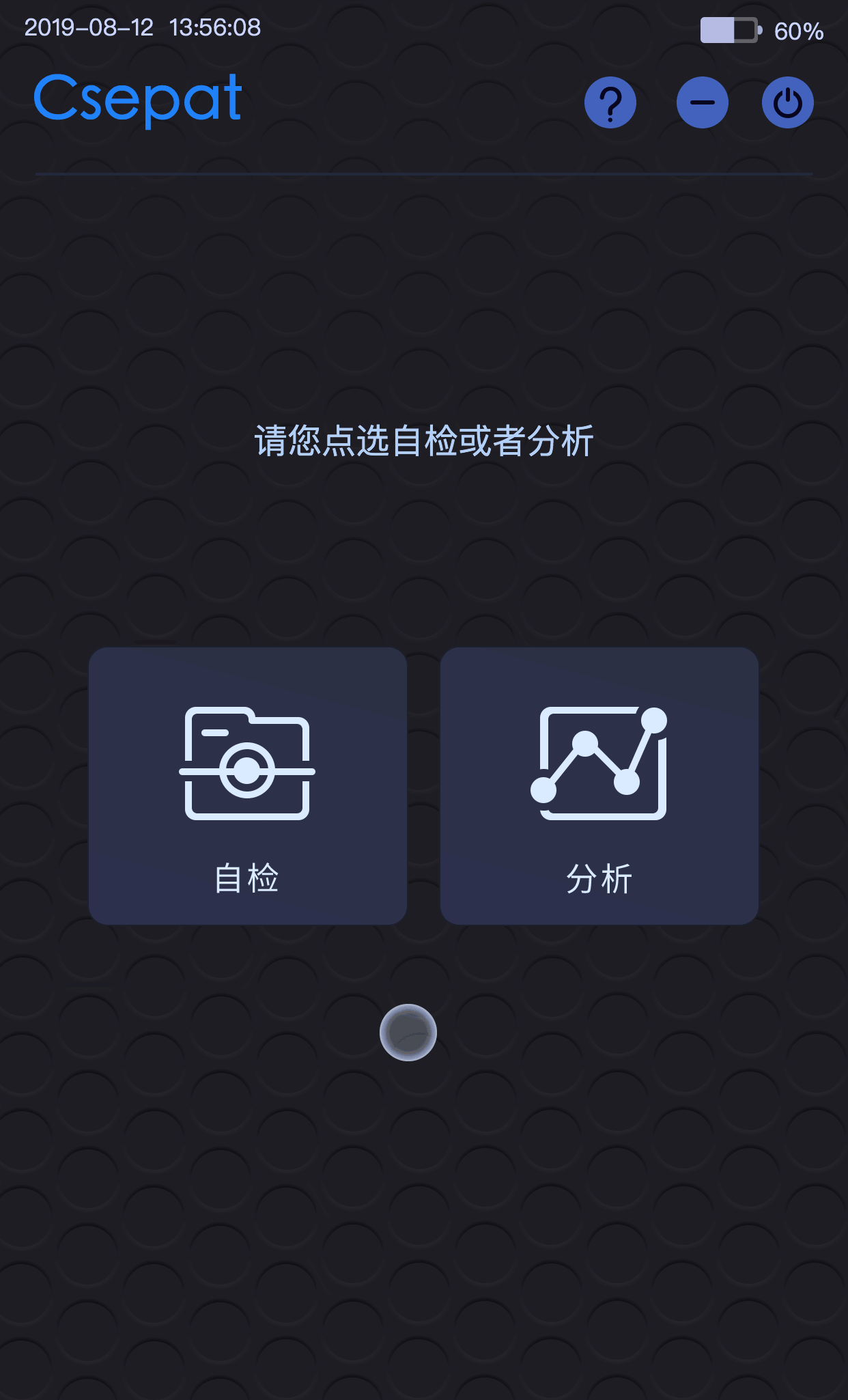Viewport: 848px width, 1400px height.
Task: Select the 分析 chart icon
Action: pos(600,764)
